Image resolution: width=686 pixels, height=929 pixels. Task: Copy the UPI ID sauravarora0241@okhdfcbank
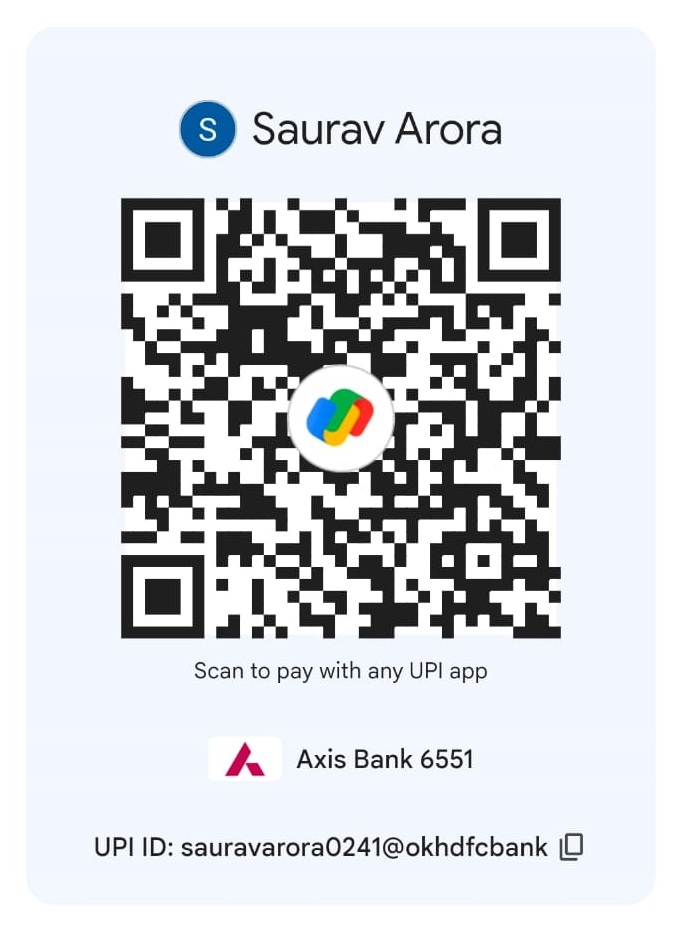[x=571, y=847]
